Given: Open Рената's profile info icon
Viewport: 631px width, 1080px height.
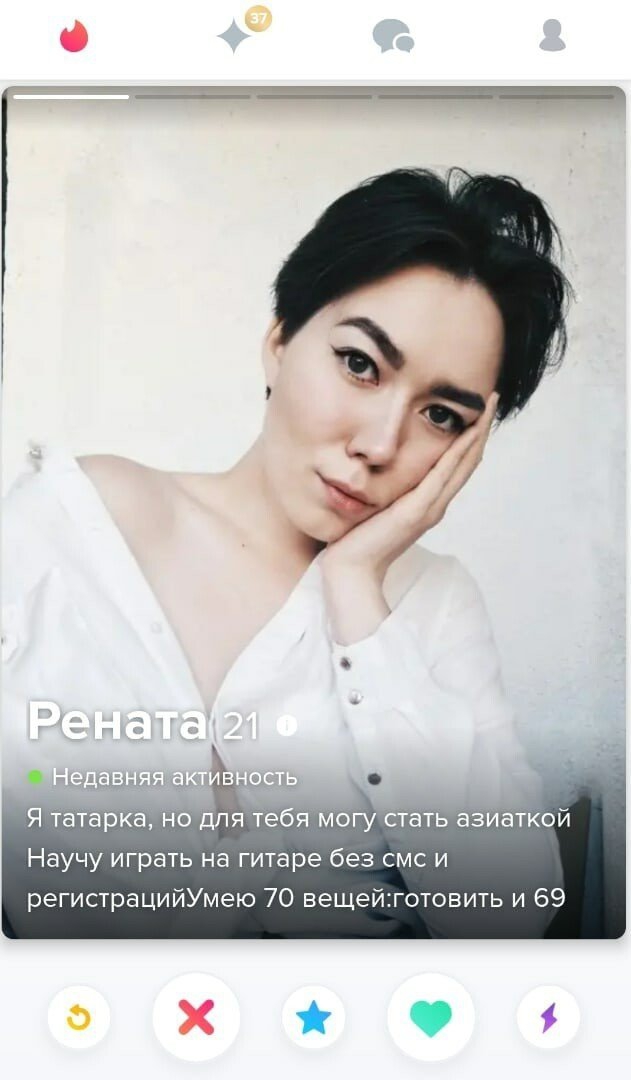Looking at the screenshot, I should 287,726.
